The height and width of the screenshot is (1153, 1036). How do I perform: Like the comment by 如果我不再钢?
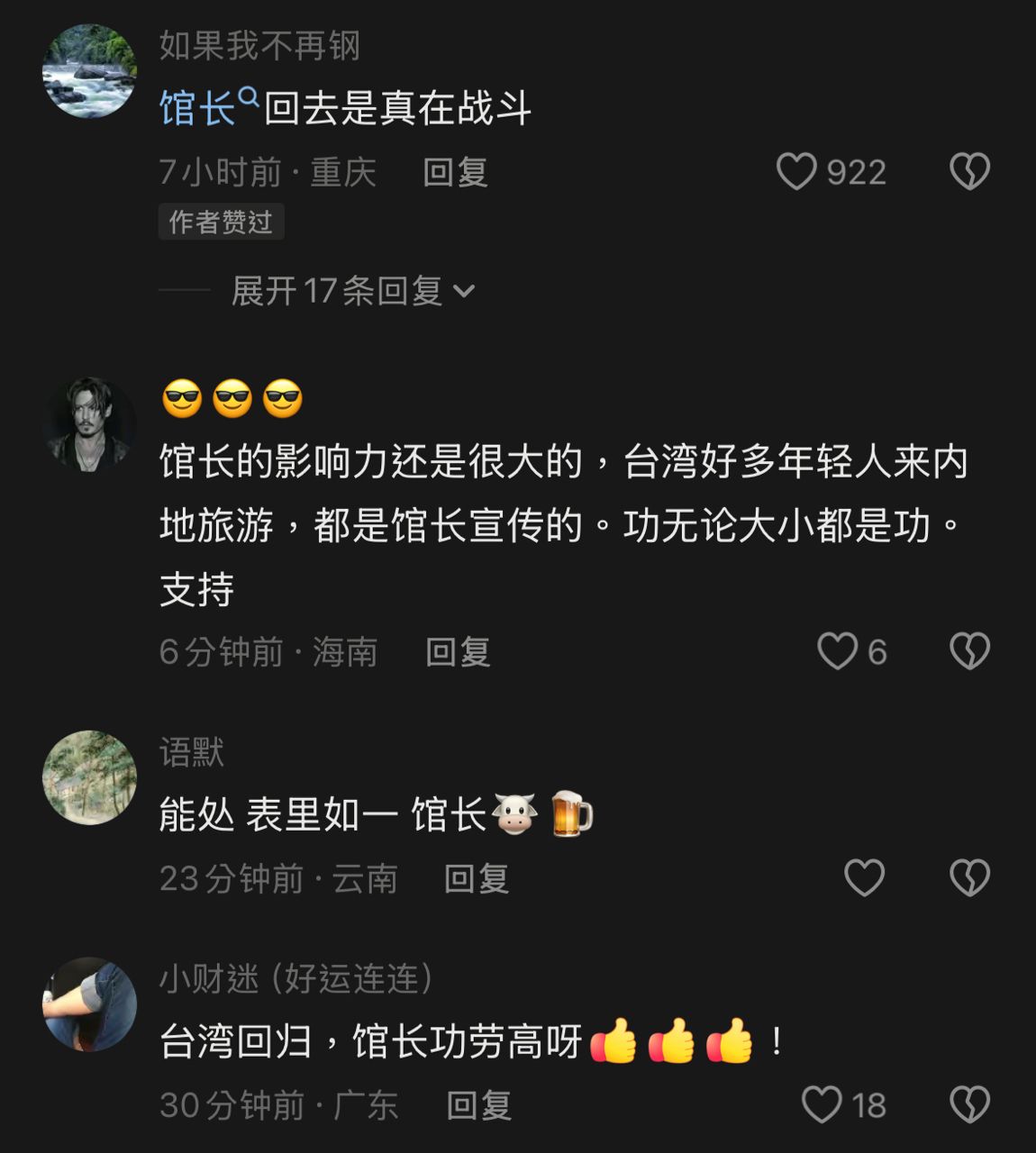[796, 171]
